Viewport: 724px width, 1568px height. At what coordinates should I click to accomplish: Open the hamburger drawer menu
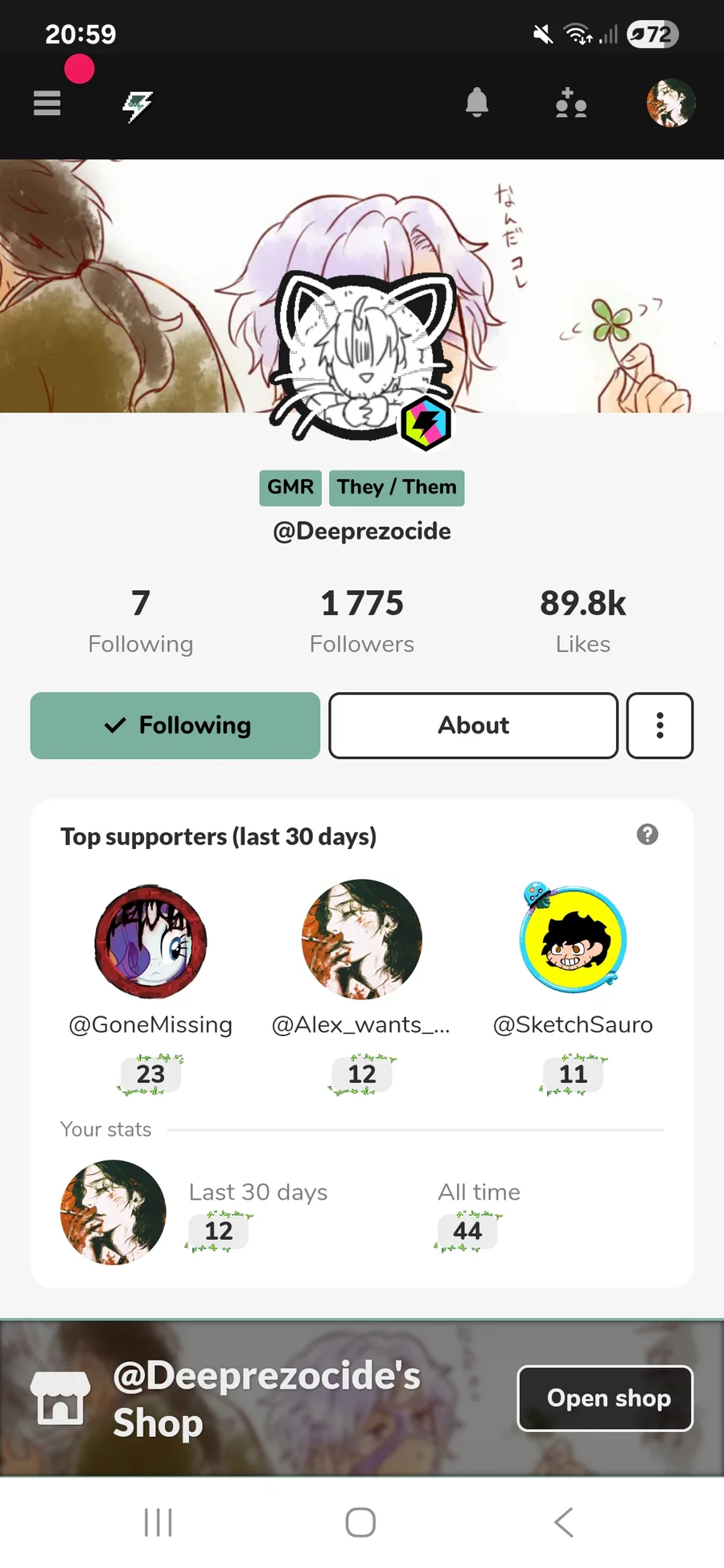47,103
